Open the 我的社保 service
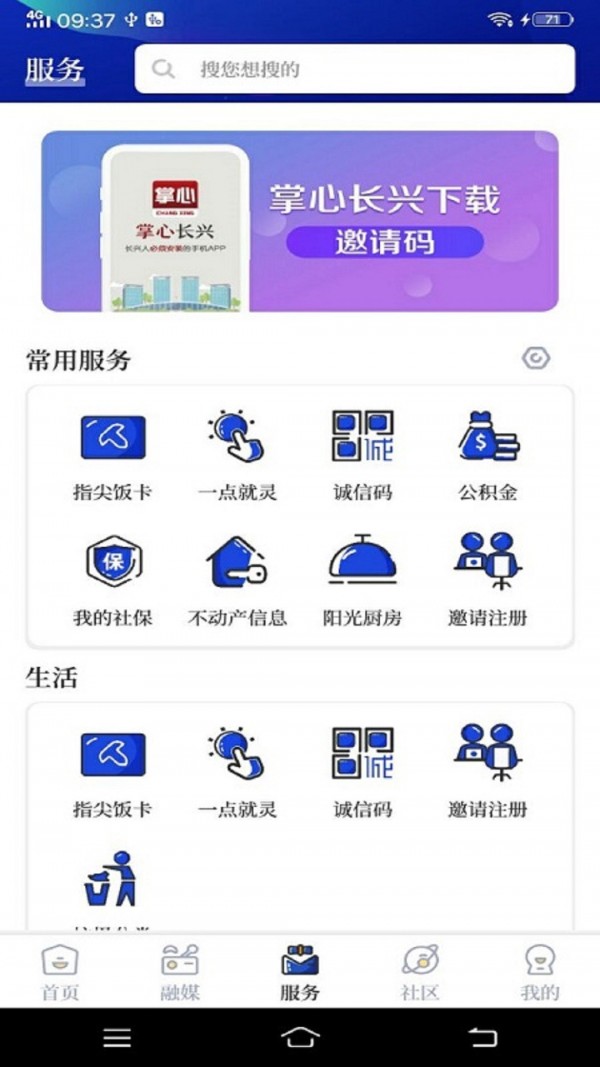Image resolution: width=600 pixels, height=1067 pixels. 112,577
